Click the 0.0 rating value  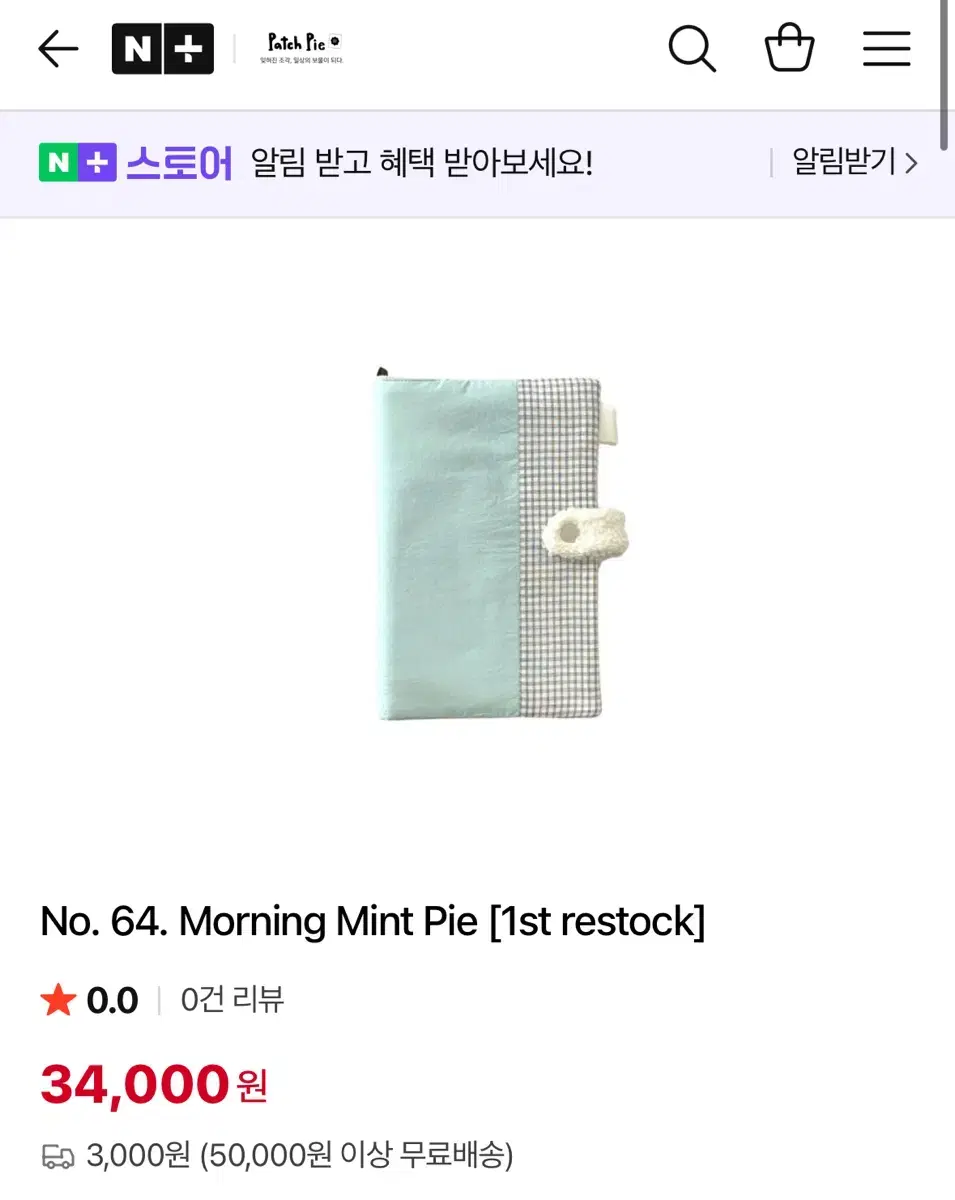115,997
